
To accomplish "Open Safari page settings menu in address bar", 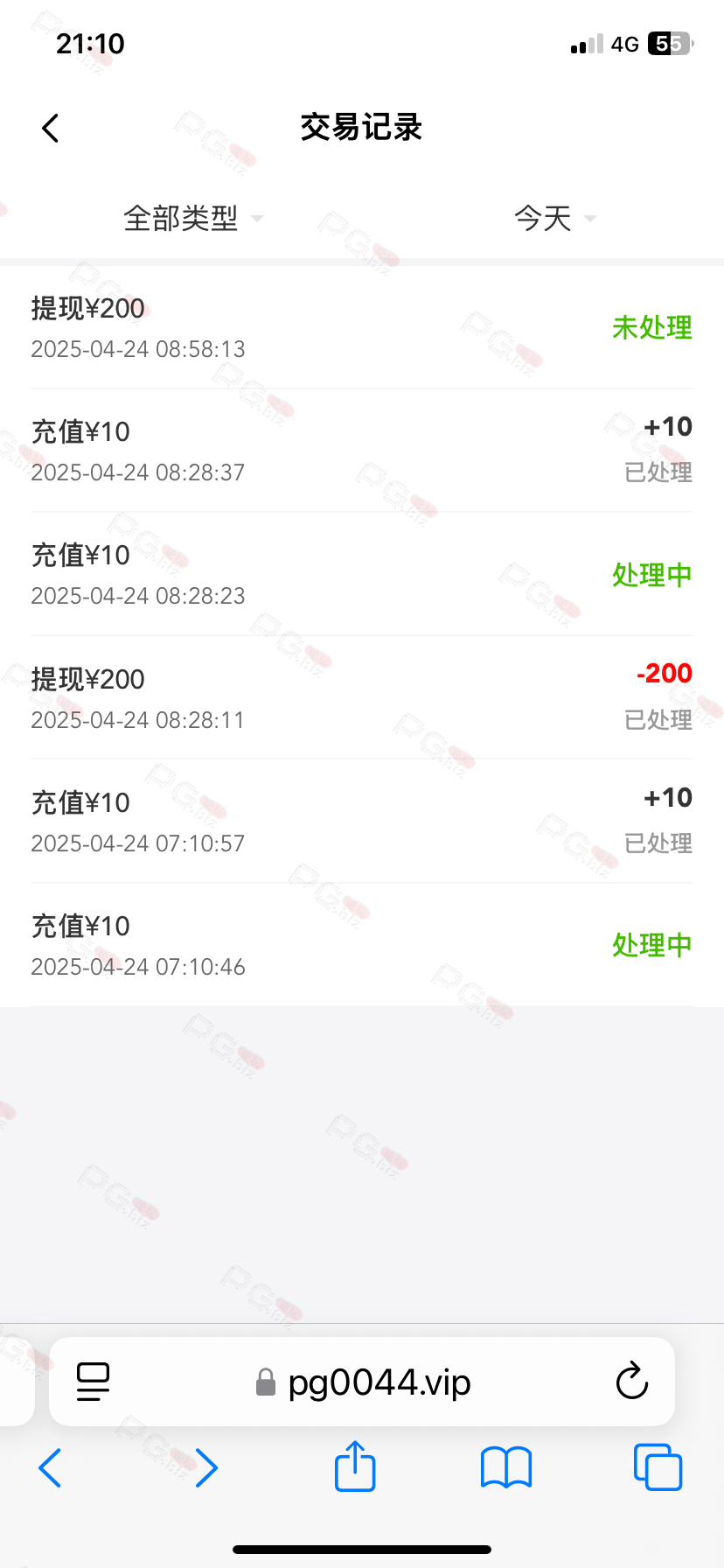I will 93,1382.
